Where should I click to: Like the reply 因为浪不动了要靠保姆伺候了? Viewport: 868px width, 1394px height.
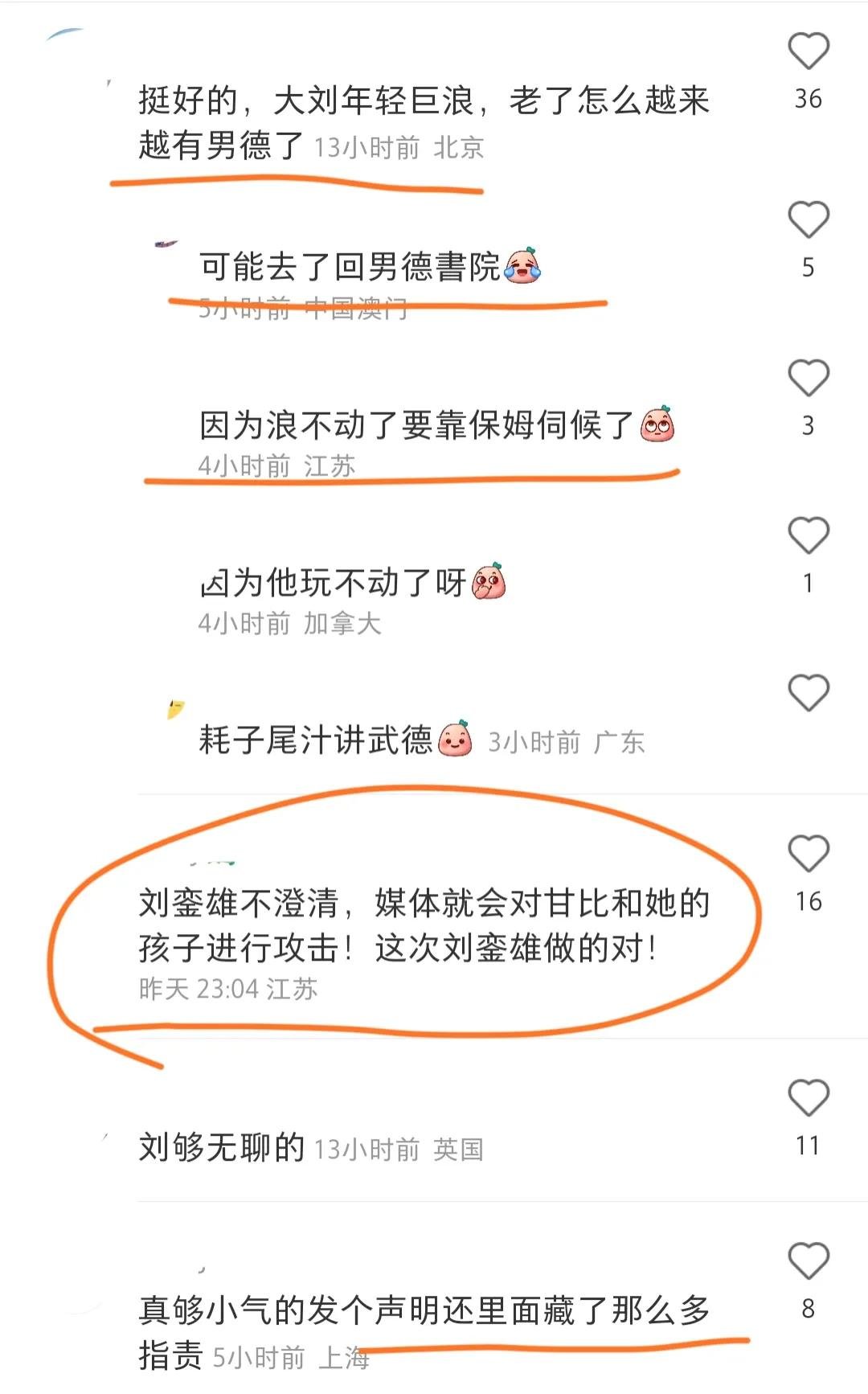click(808, 378)
